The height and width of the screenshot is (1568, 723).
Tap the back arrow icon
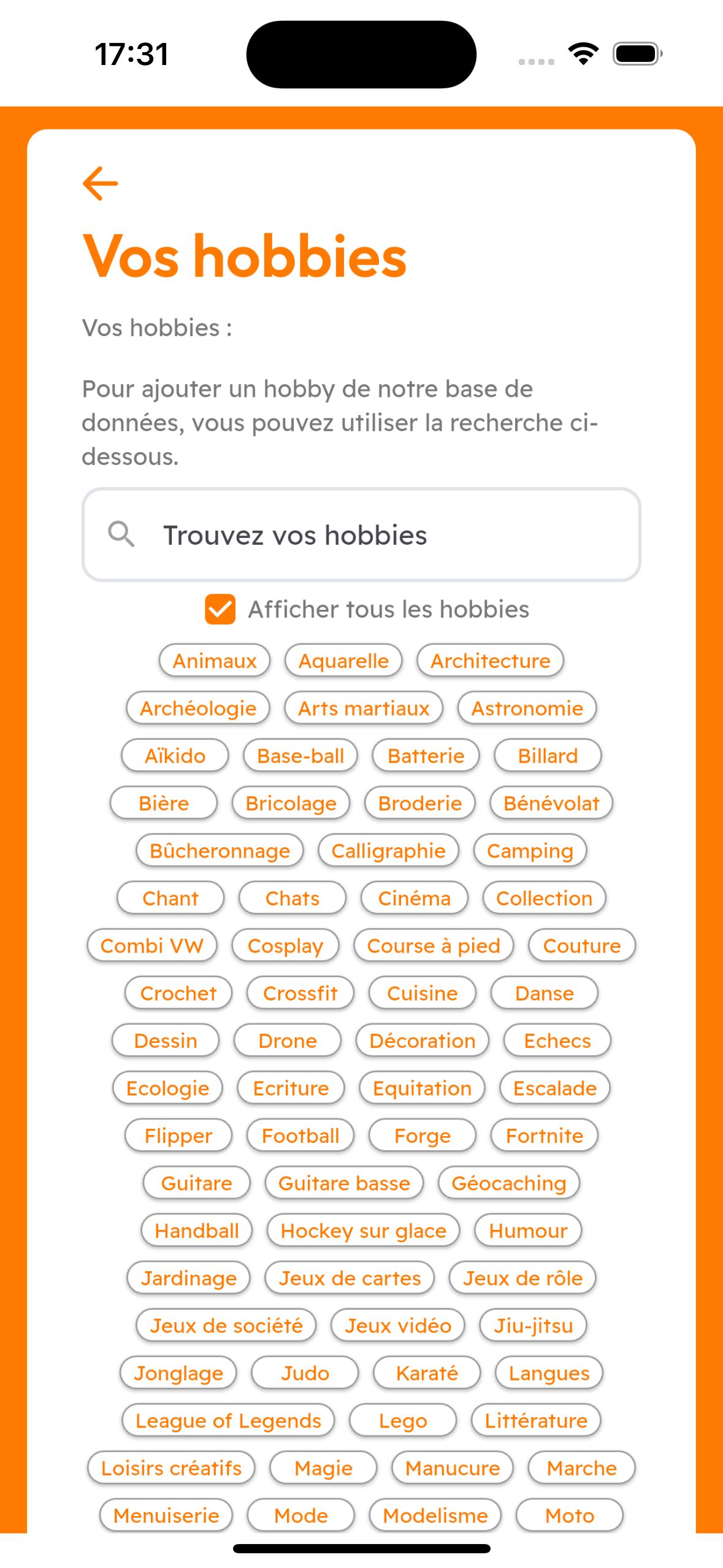(101, 182)
